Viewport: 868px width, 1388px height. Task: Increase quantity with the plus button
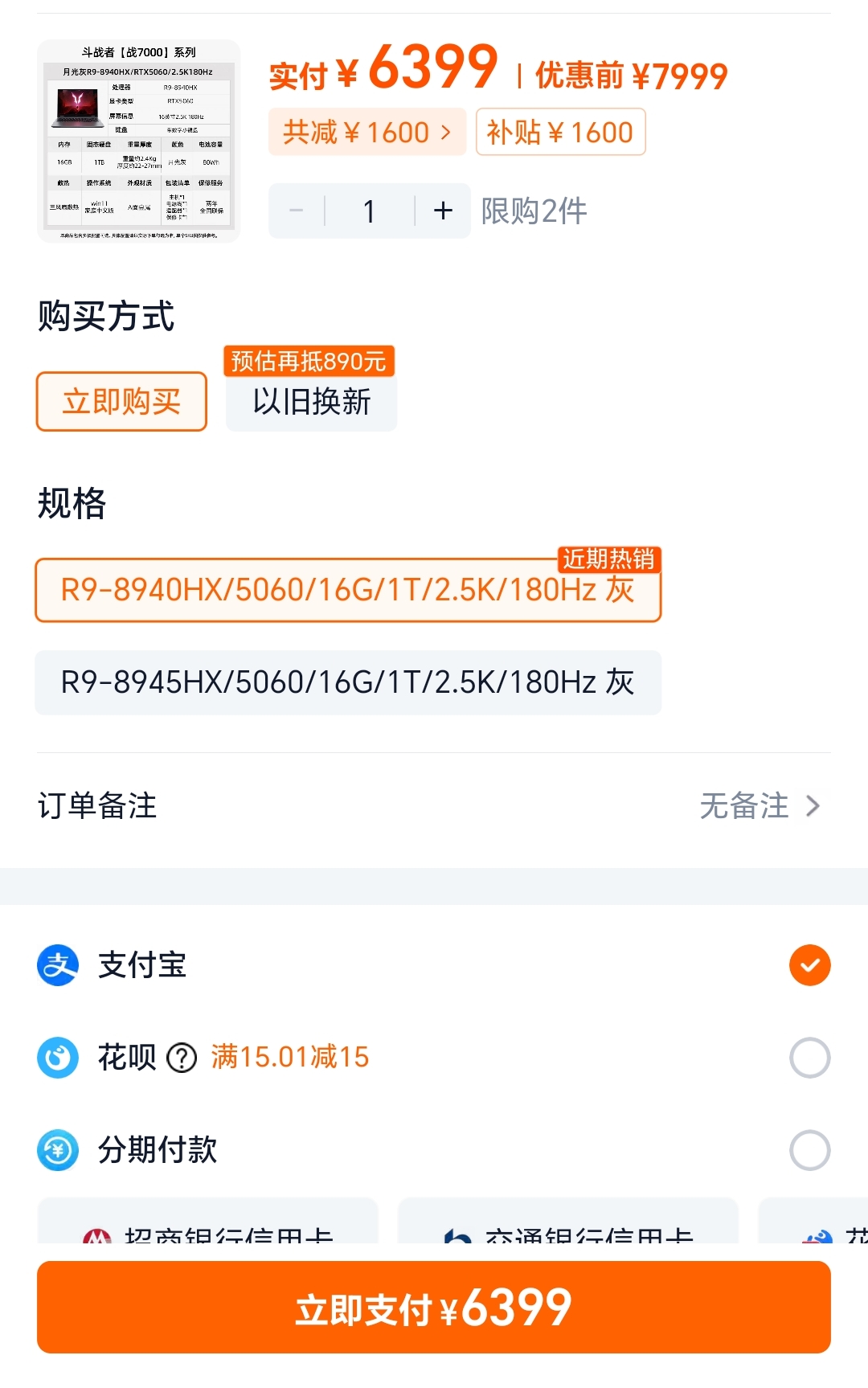[443, 211]
